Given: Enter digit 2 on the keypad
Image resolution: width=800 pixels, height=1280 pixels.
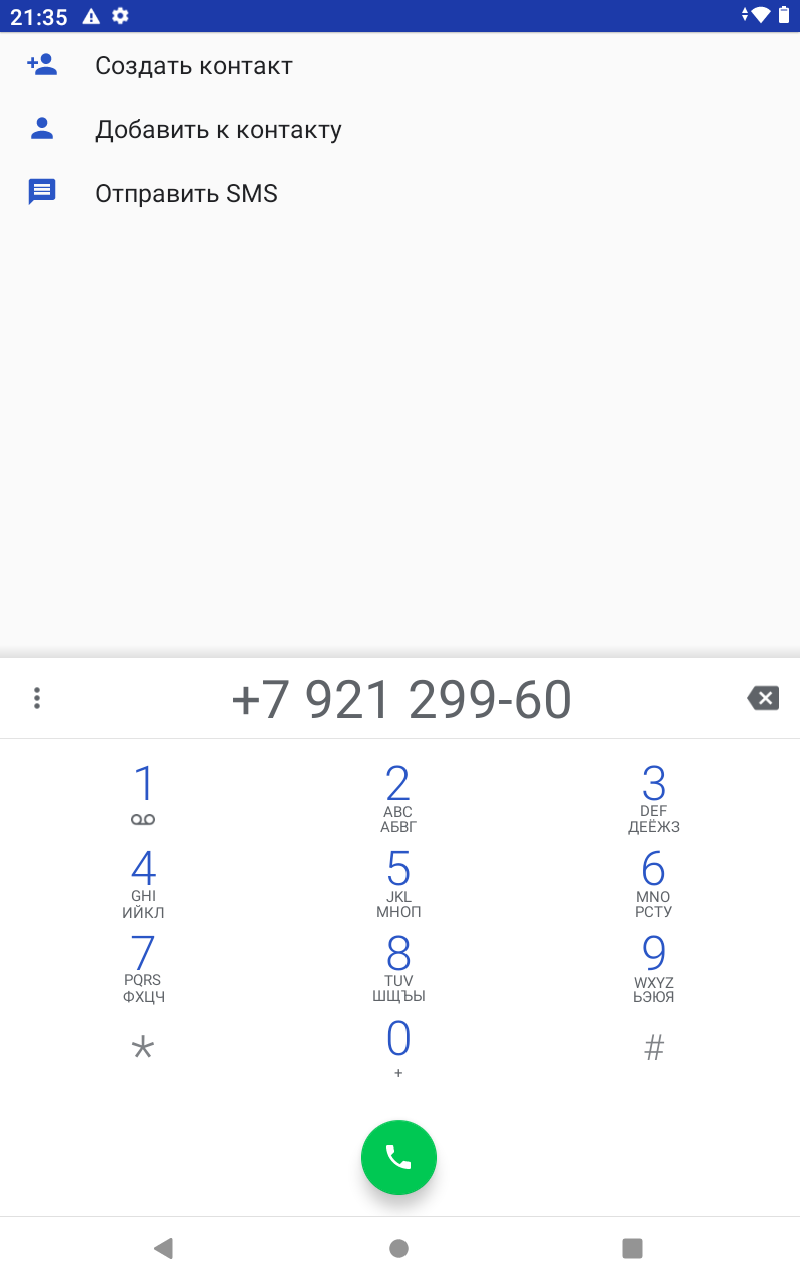Looking at the screenshot, I should [398, 797].
